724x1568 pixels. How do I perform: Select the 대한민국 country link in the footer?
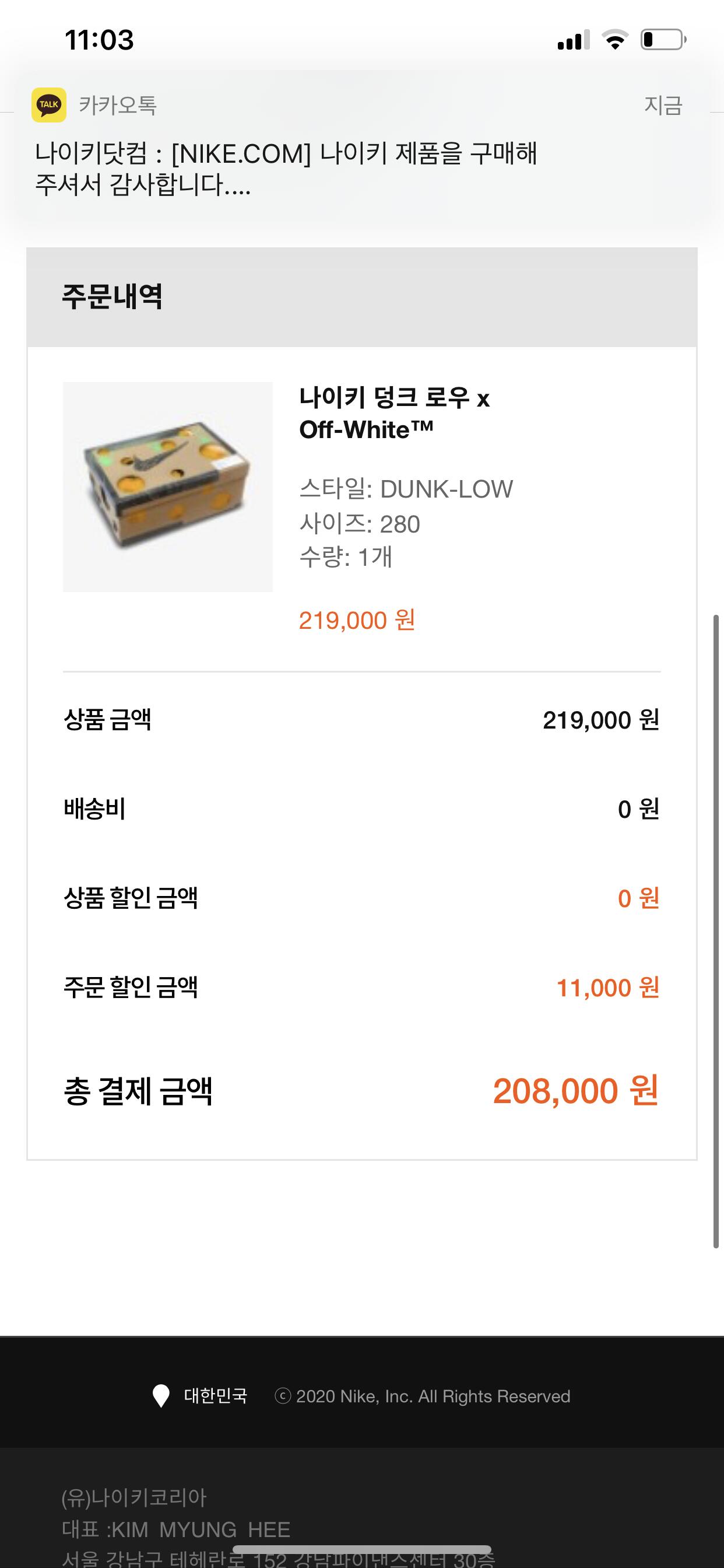215,1396
